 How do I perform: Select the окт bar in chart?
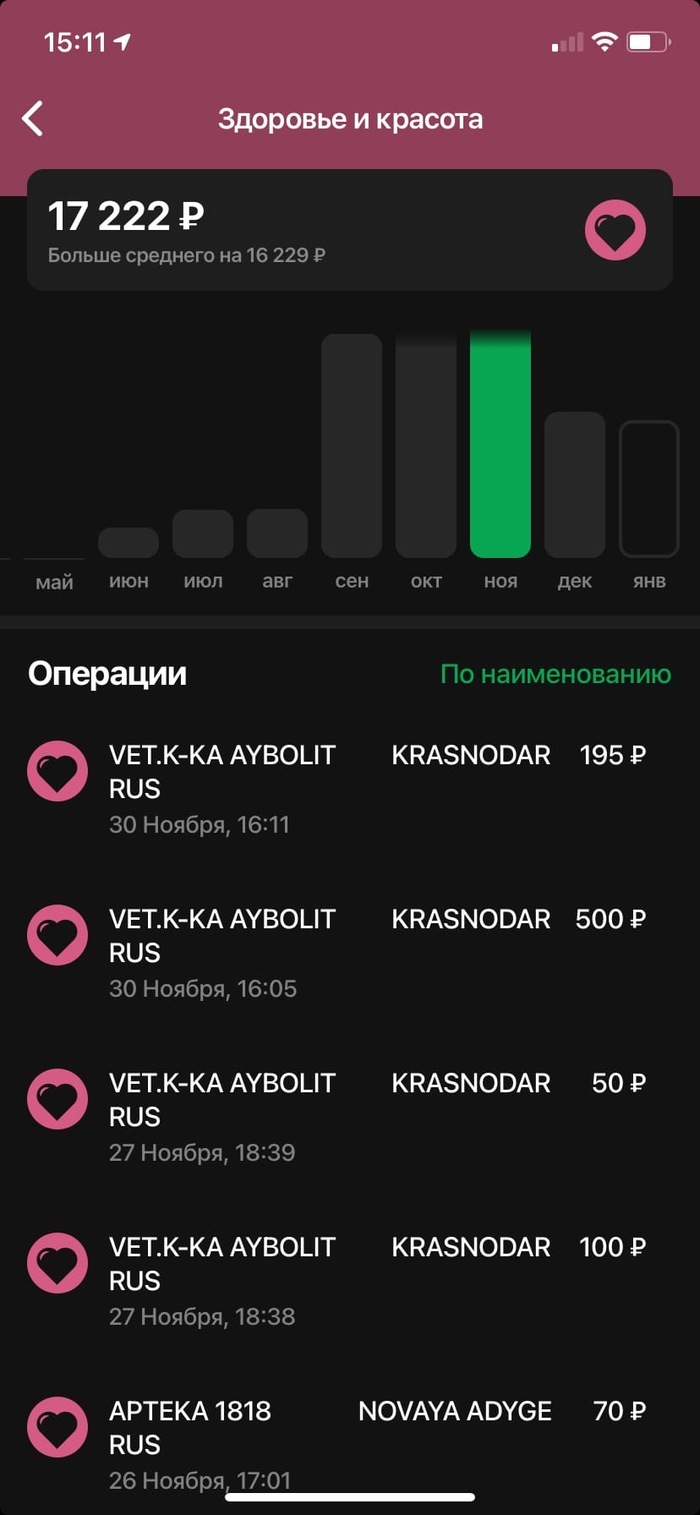pos(426,446)
